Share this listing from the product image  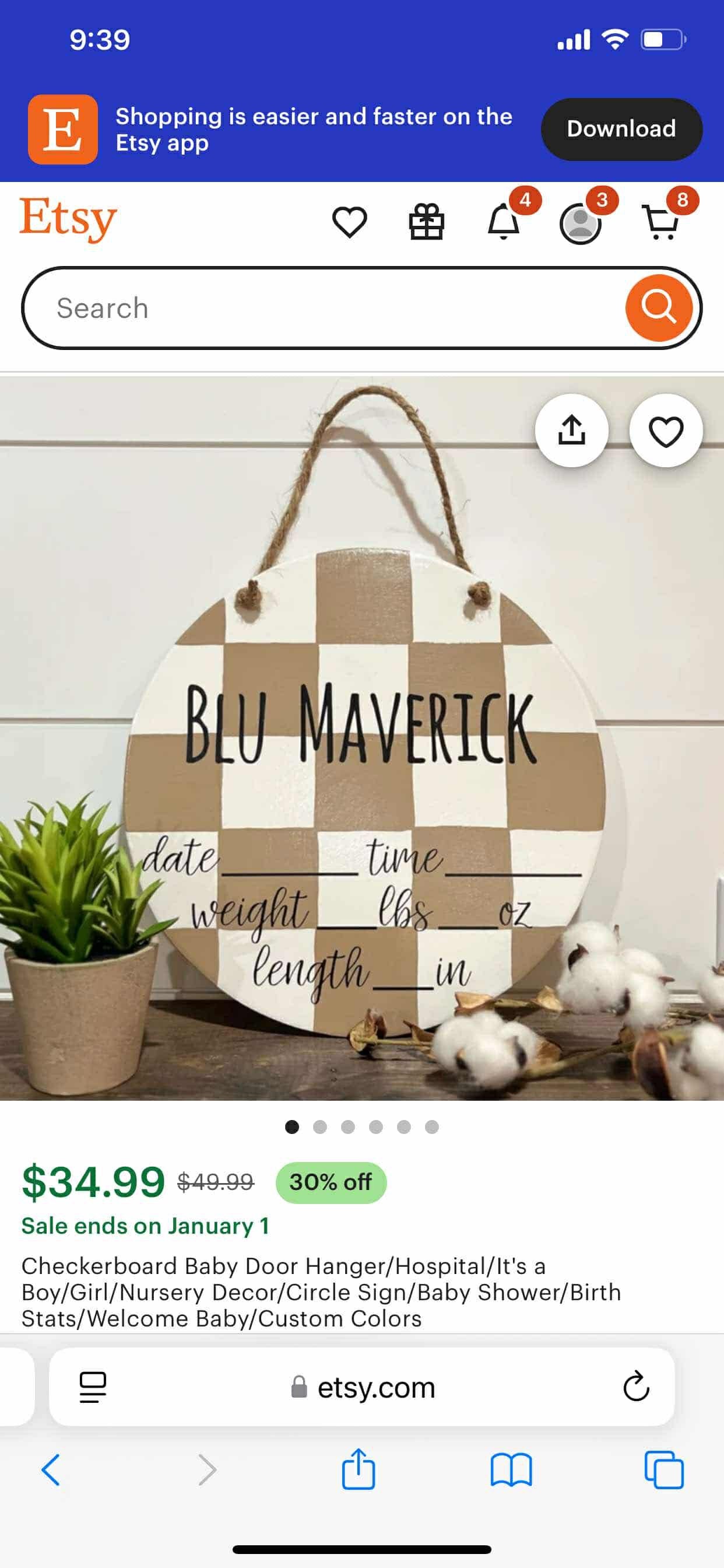point(571,430)
